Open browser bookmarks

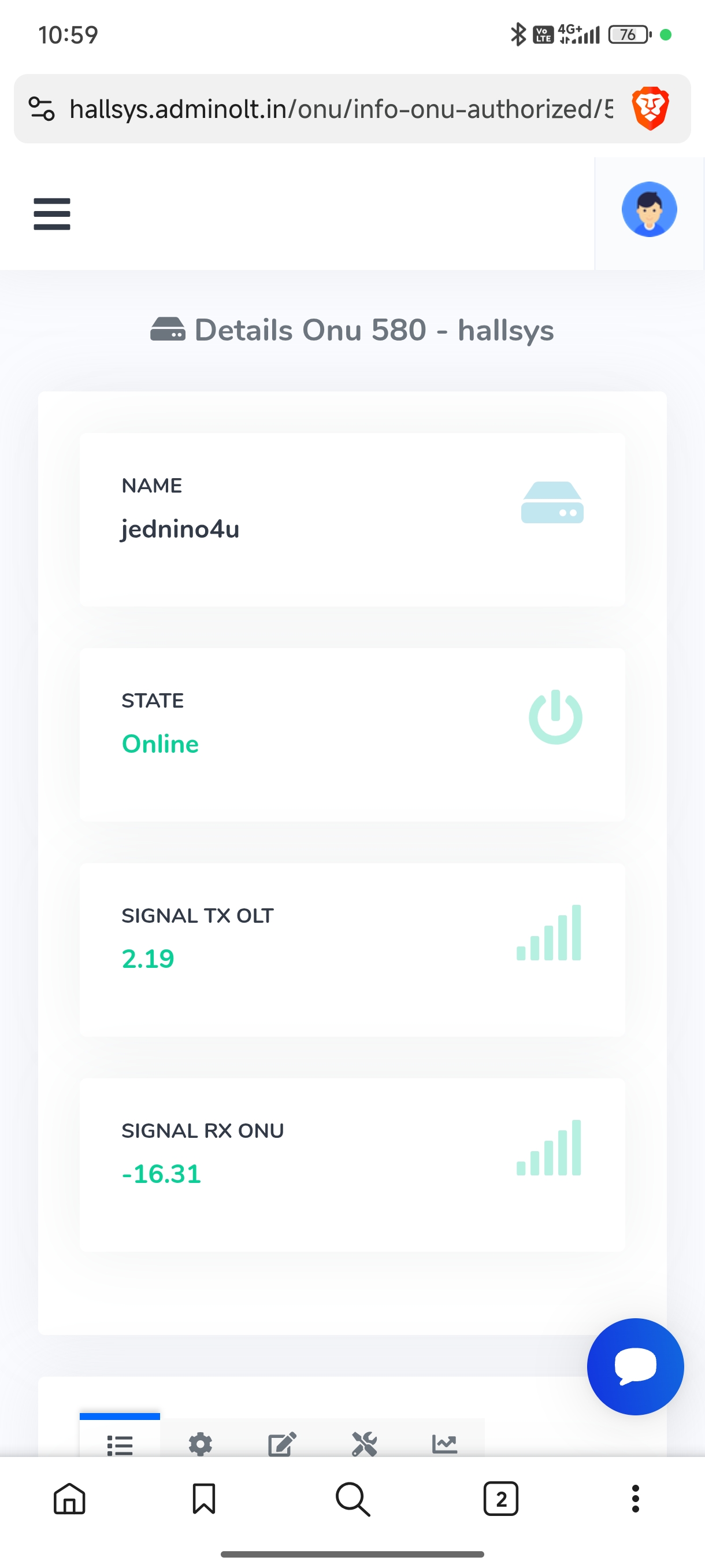point(204,1498)
